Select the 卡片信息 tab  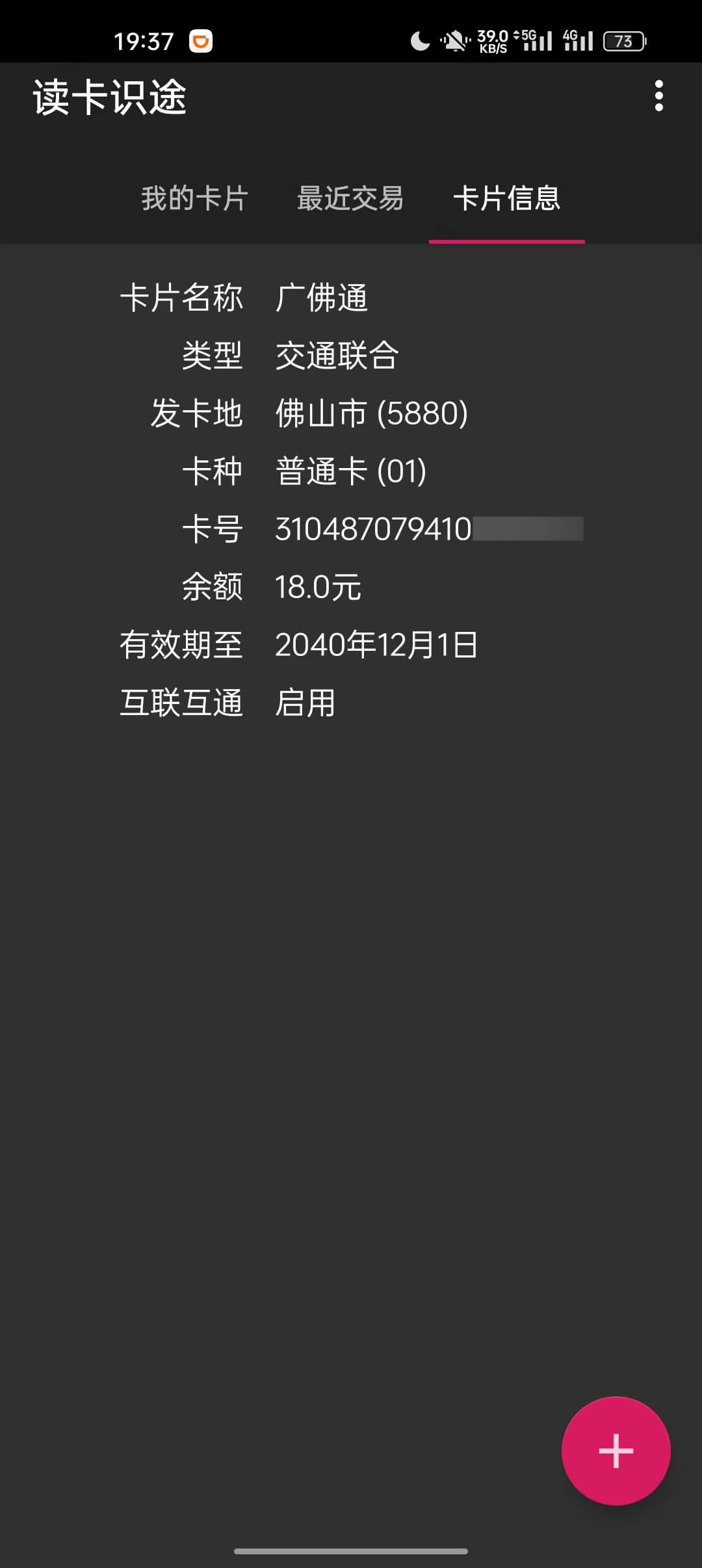click(506, 198)
